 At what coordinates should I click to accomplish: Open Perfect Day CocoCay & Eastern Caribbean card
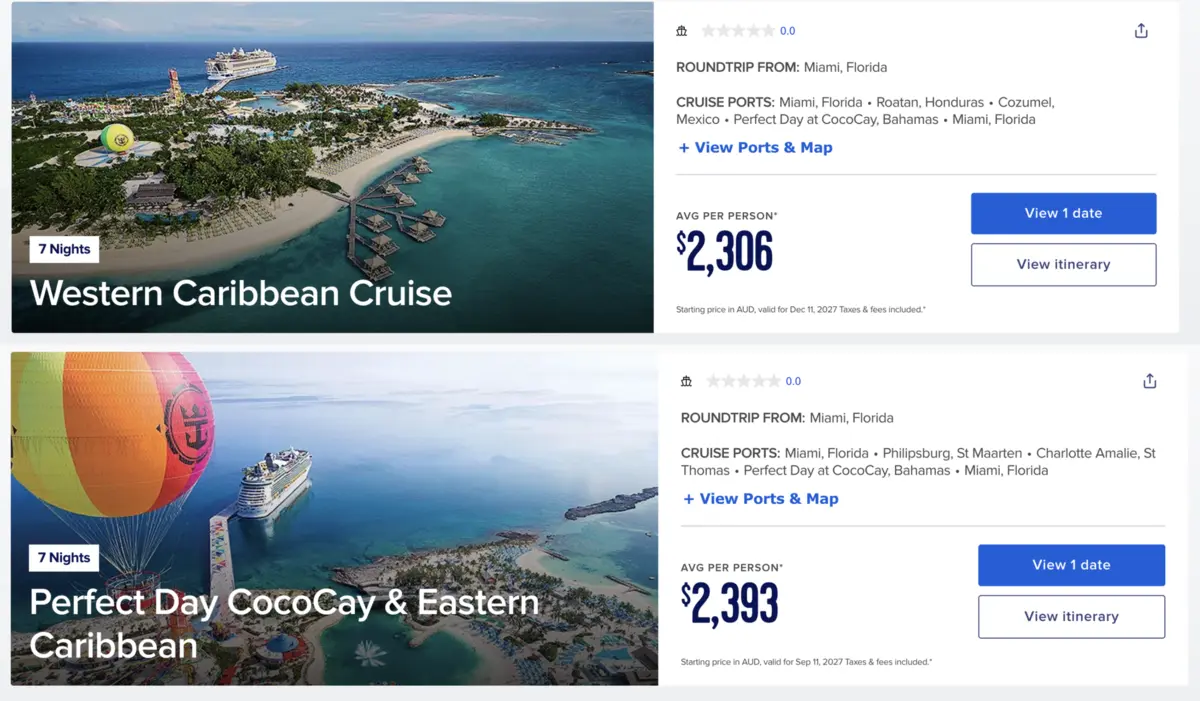click(x=334, y=518)
